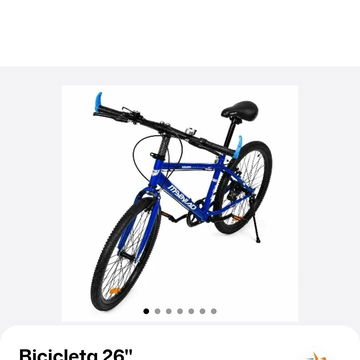Image resolution: width=360 pixels, height=360 pixels.
Task: Select the last dot of the image carousel
Action: 214,311
